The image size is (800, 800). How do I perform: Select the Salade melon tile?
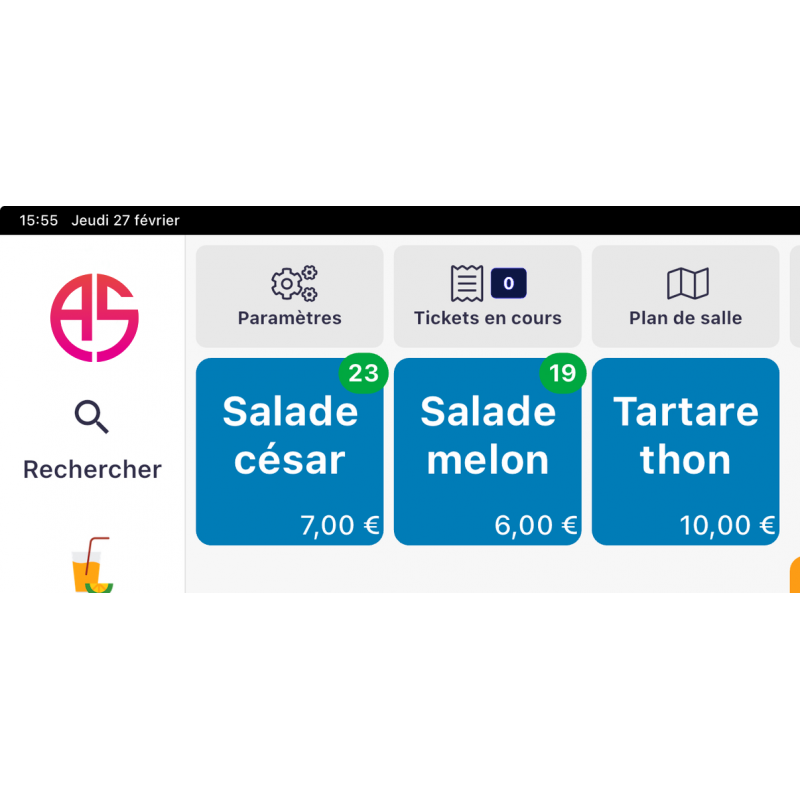pos(487,452)
